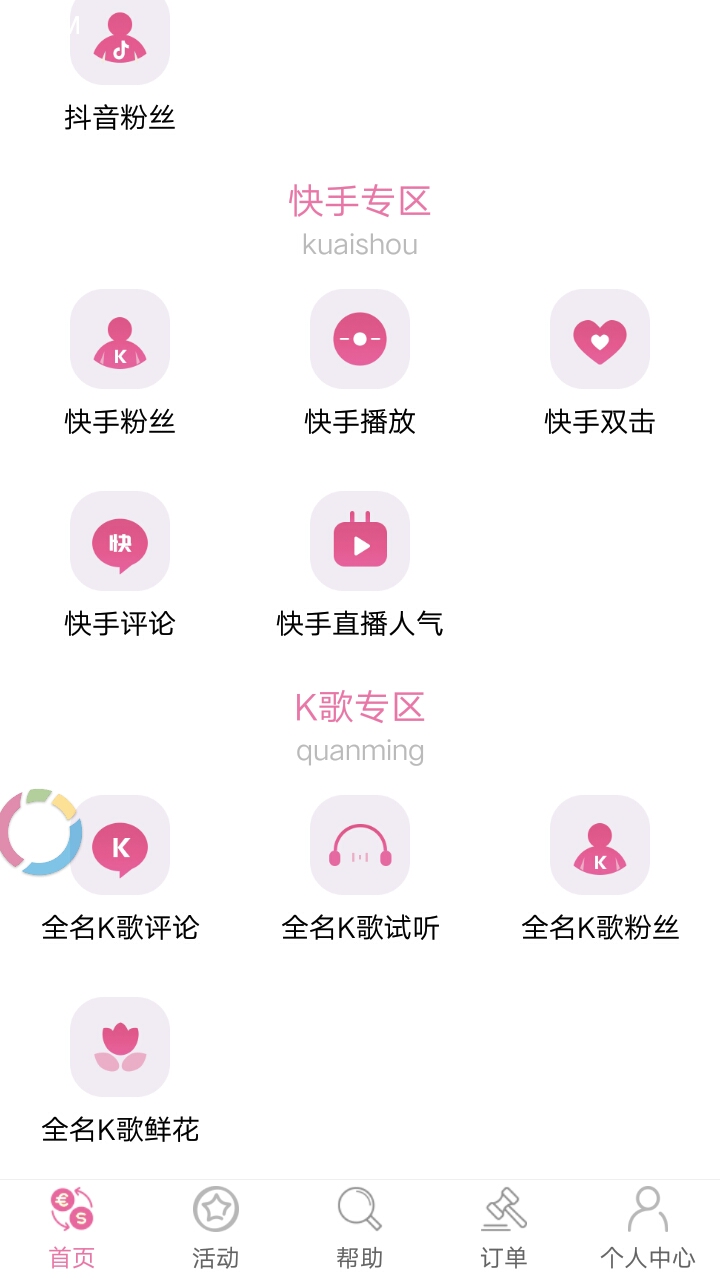The image size is (720, 1280).
Task: Select 快手直播人气 service
Action: tap(360, 542)
